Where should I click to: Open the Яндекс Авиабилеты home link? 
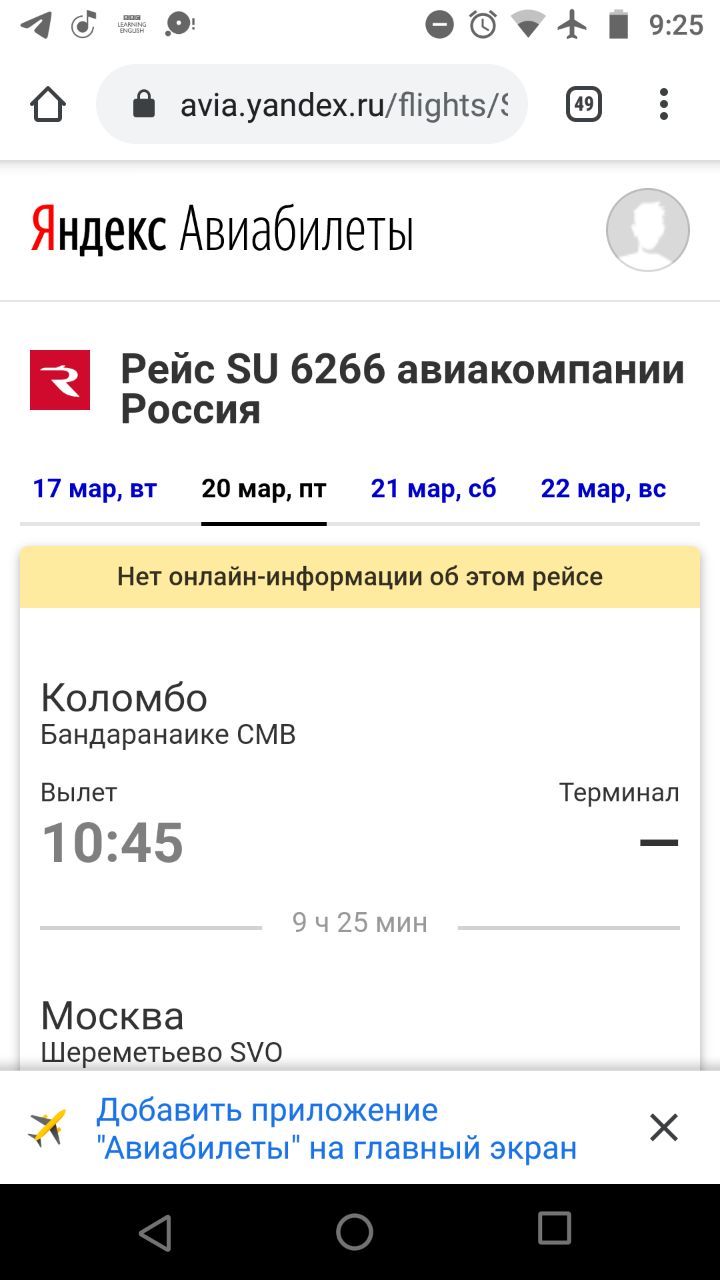221,230
